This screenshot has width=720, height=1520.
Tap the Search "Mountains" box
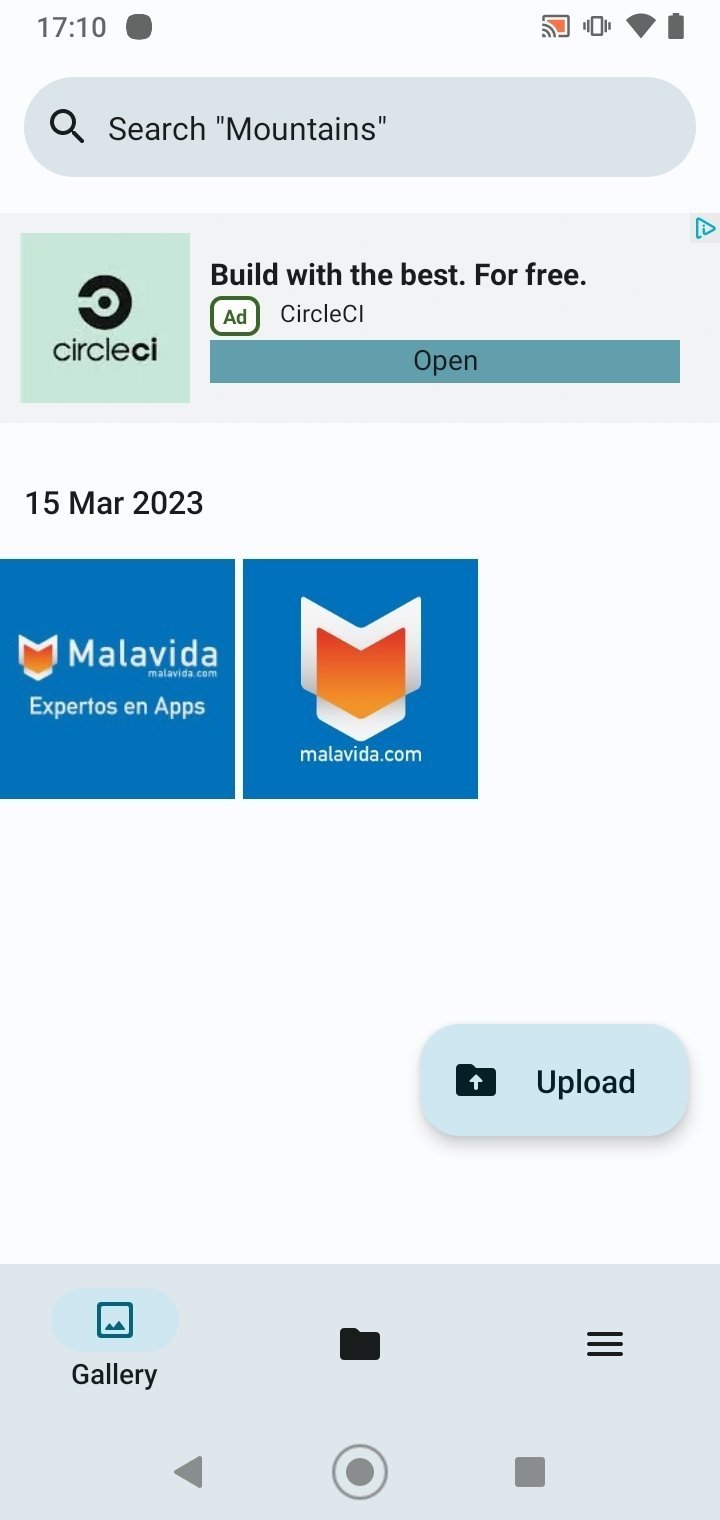359,127
